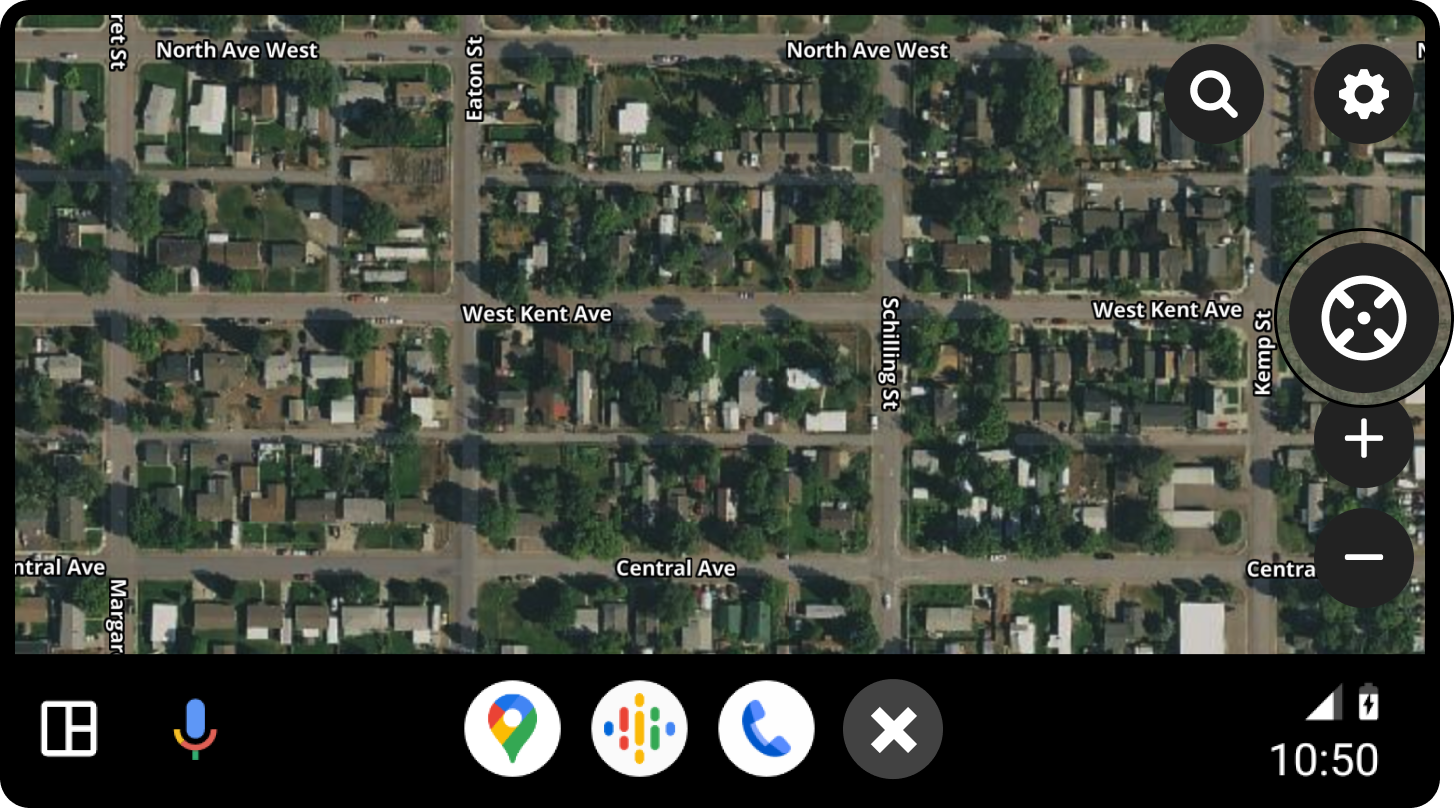Image resolution: width=1454 pixels, height=808 pixels.
Task: Zoom out of the map
Action: [1363, 557]
